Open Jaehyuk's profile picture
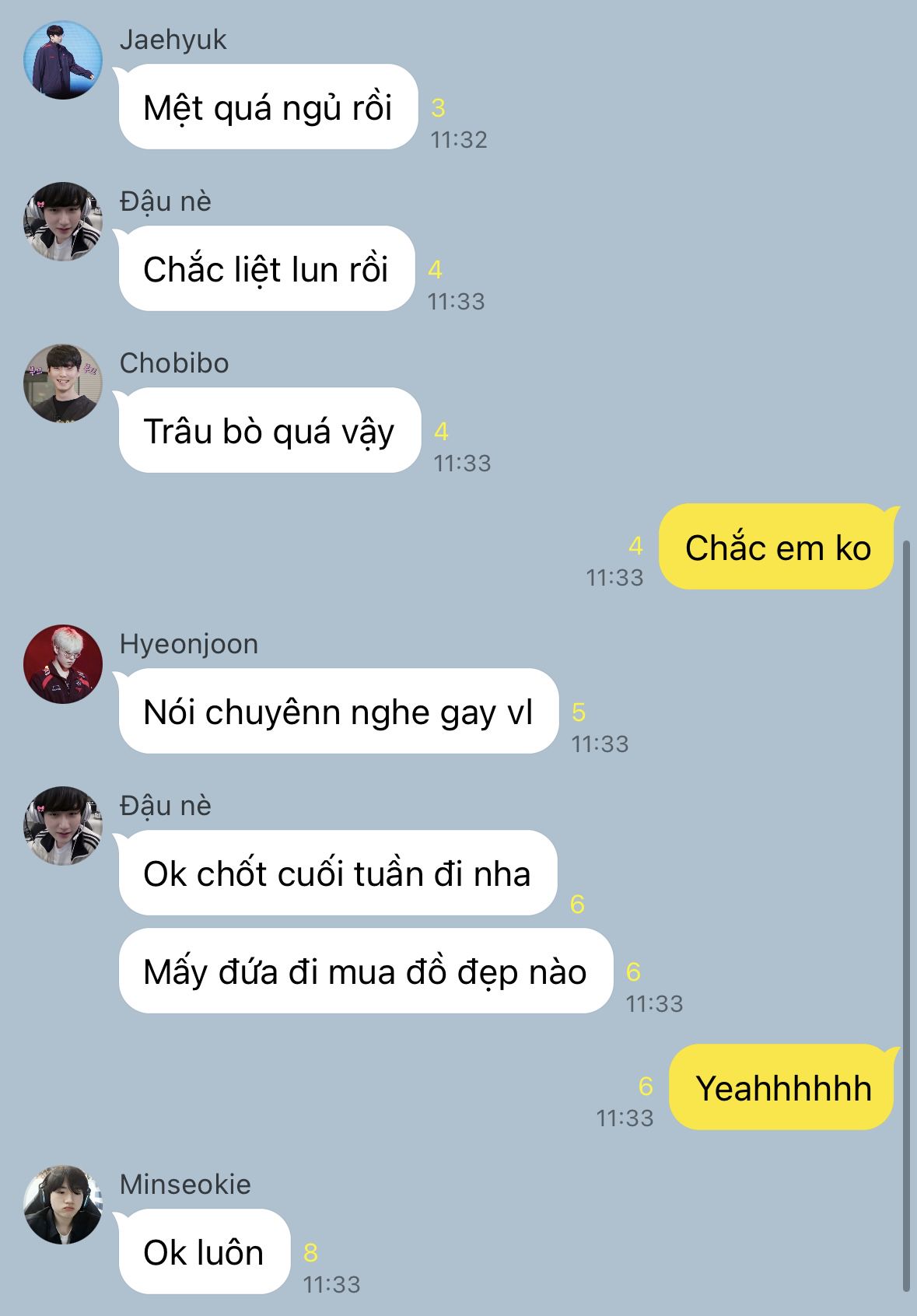Viewport: 917px width, 1316px height. pos(63,61)
